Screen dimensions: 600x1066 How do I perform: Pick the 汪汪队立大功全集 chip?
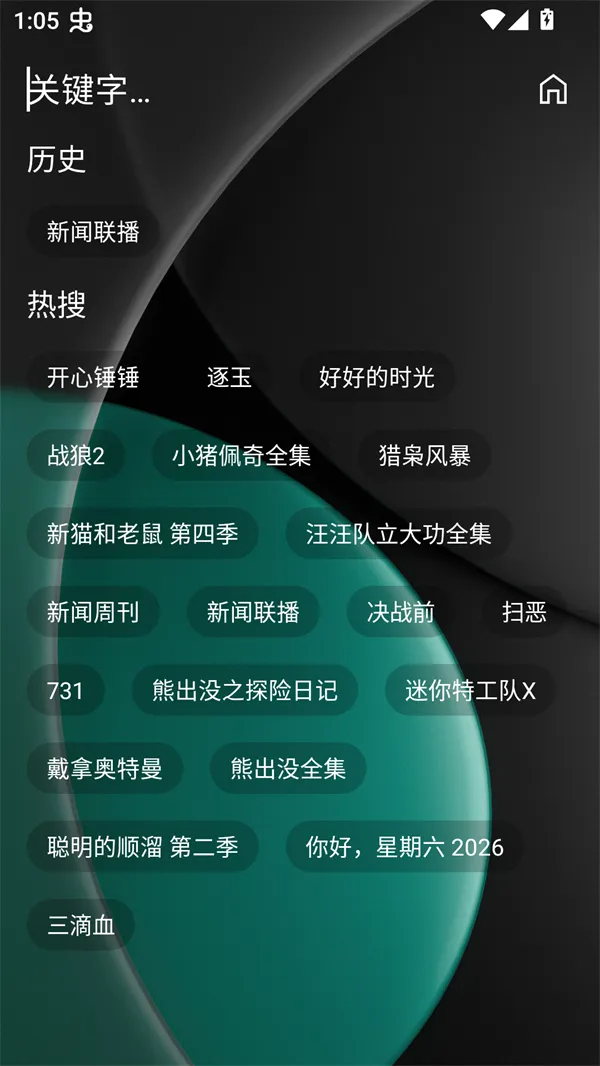(398, 534)
